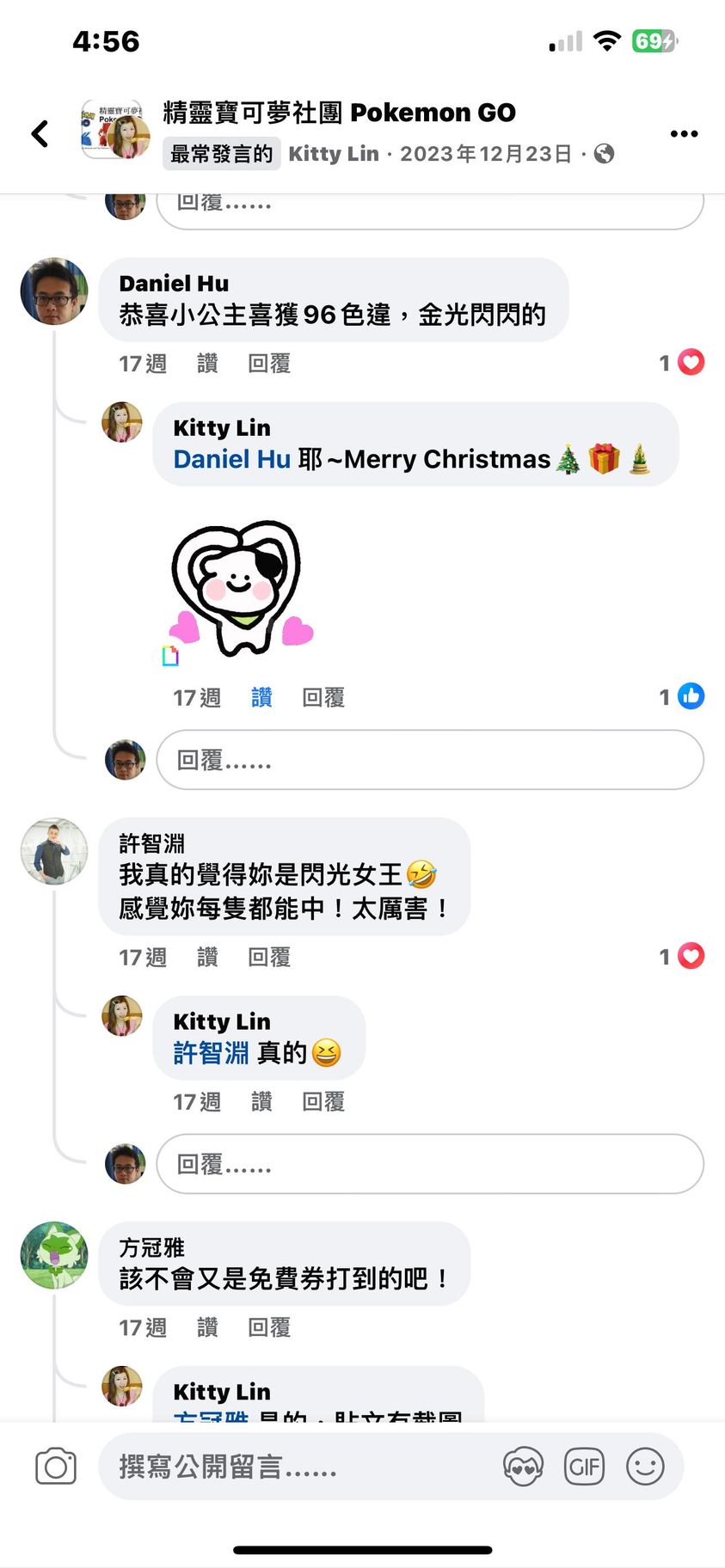Screen dimensions: 725x1568
Task: Reply to 許智淵's comment
Action: pyautogui.click(x=269, y=957)
